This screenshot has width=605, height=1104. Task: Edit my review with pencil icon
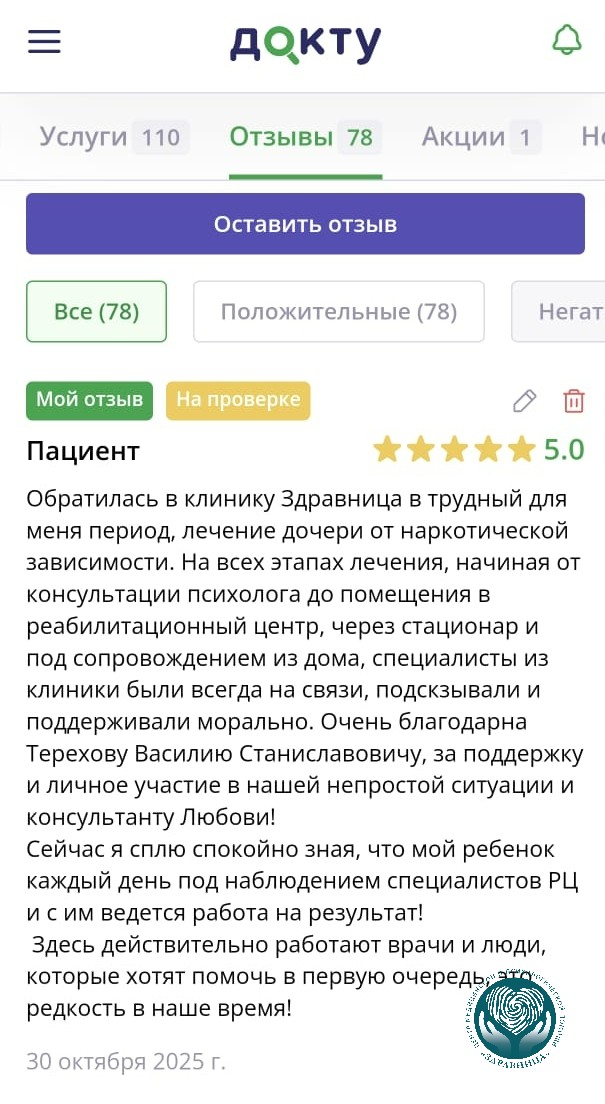click(x=524, y=401)
